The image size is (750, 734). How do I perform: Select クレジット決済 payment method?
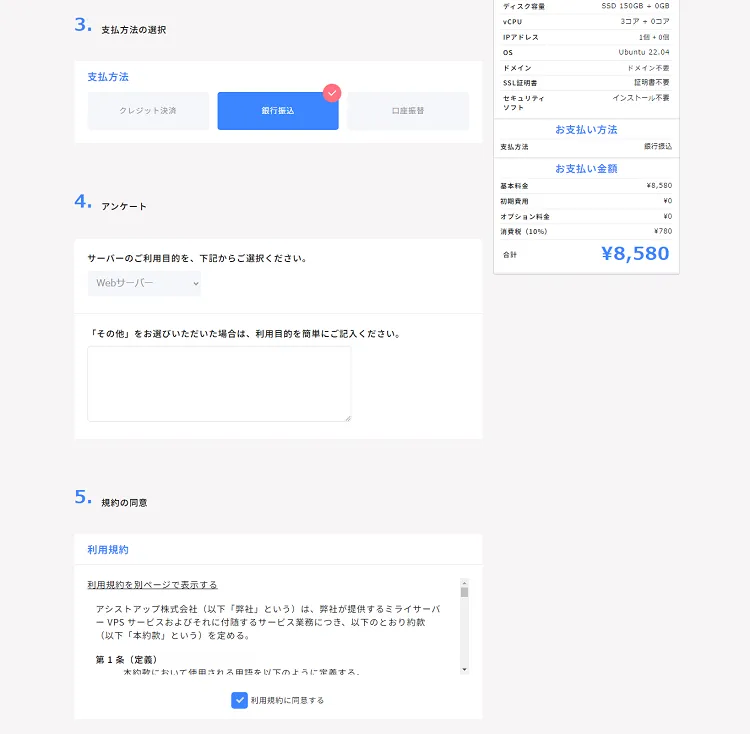point(148,111)
